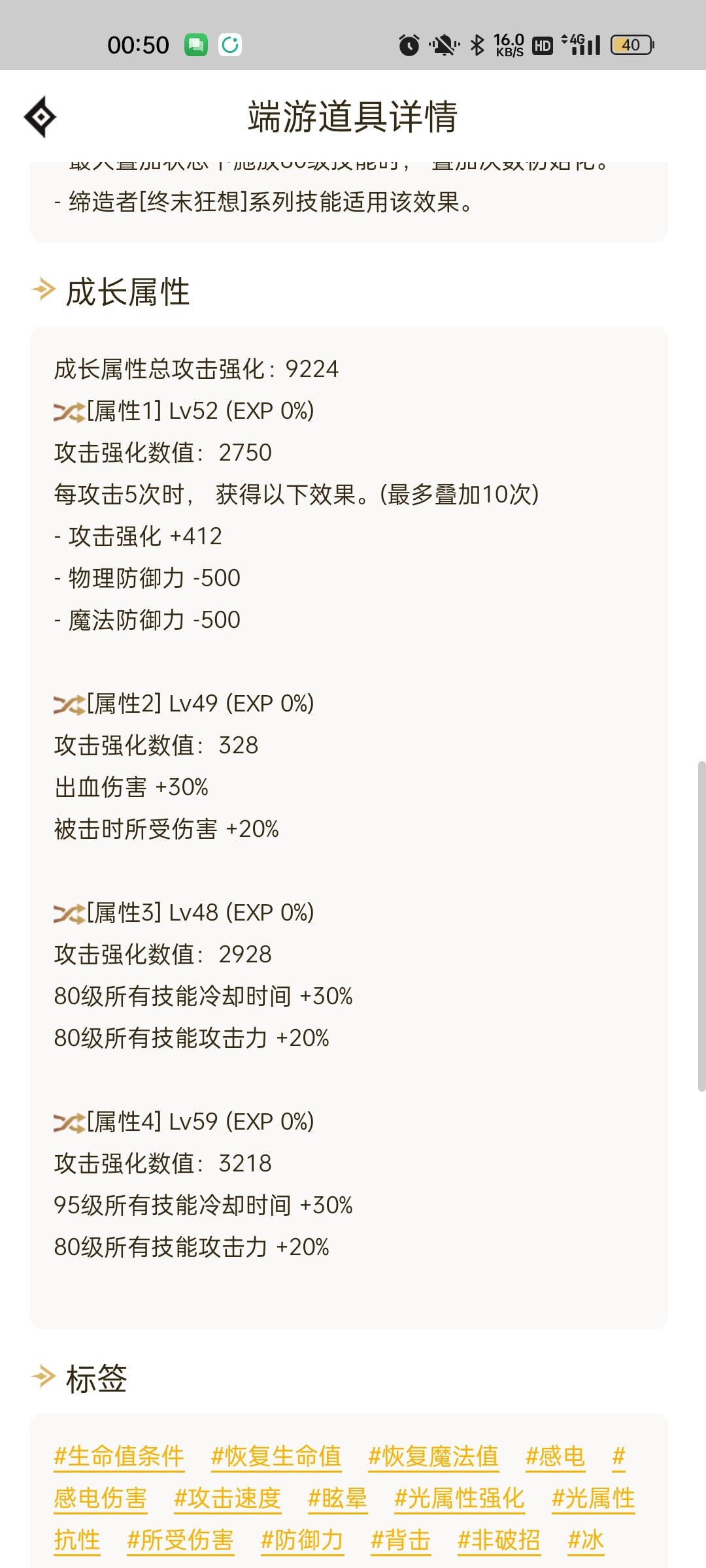Open the #感电伤害 tag

(x=100, y=1498)
